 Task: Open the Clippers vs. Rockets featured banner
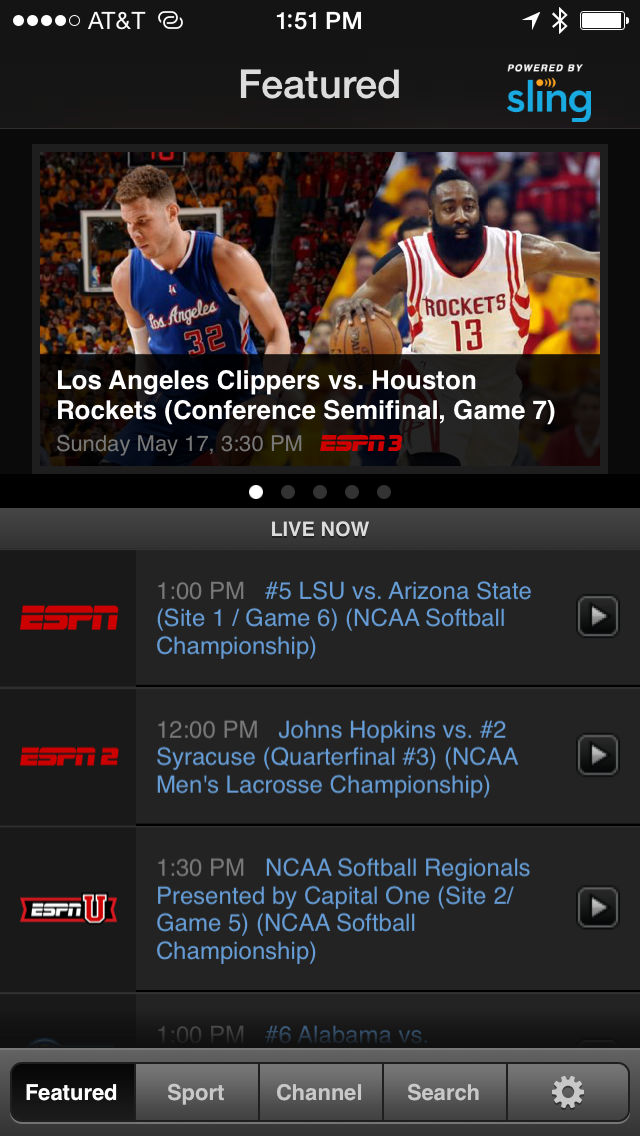click(320, 308)
